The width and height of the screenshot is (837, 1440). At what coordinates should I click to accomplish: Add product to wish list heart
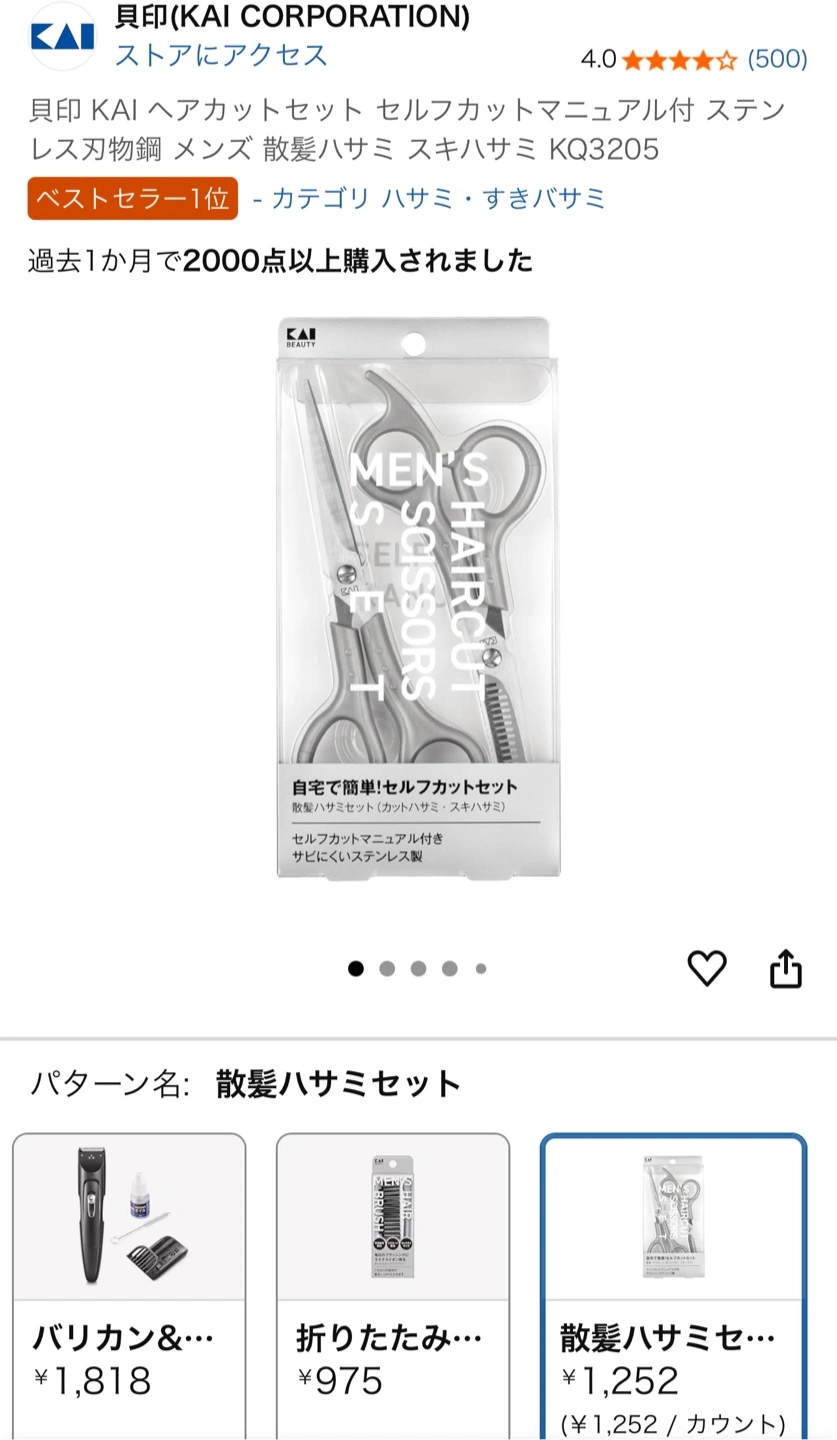point(707,968)
